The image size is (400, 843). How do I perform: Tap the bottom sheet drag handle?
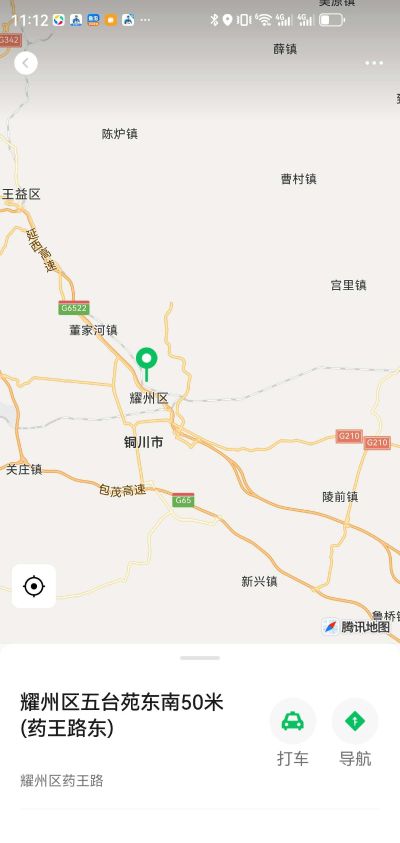[200, 658]
